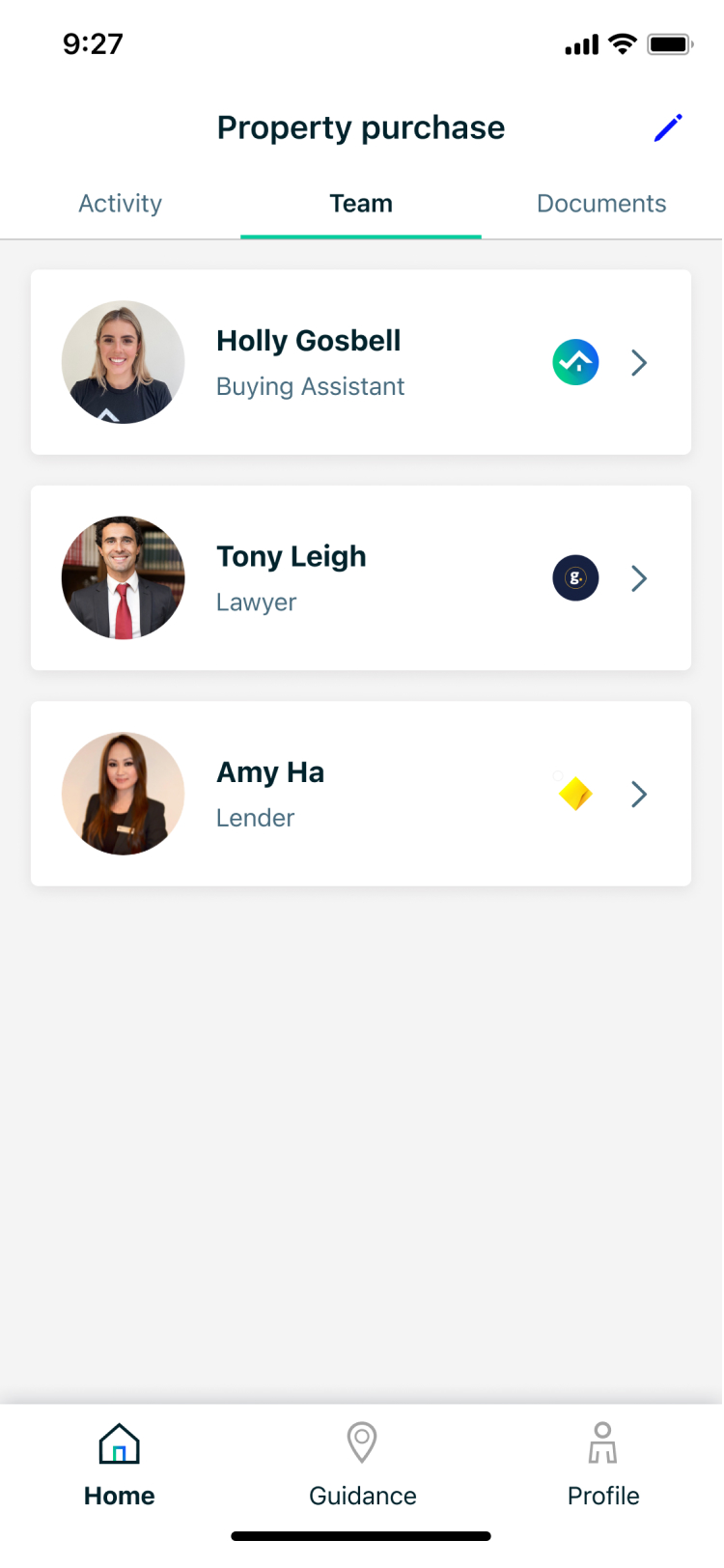The height and width of the screenshot is (1568, 724).
Task: View lawyer Tony Leigh's details
Action: tap(361, 578)
